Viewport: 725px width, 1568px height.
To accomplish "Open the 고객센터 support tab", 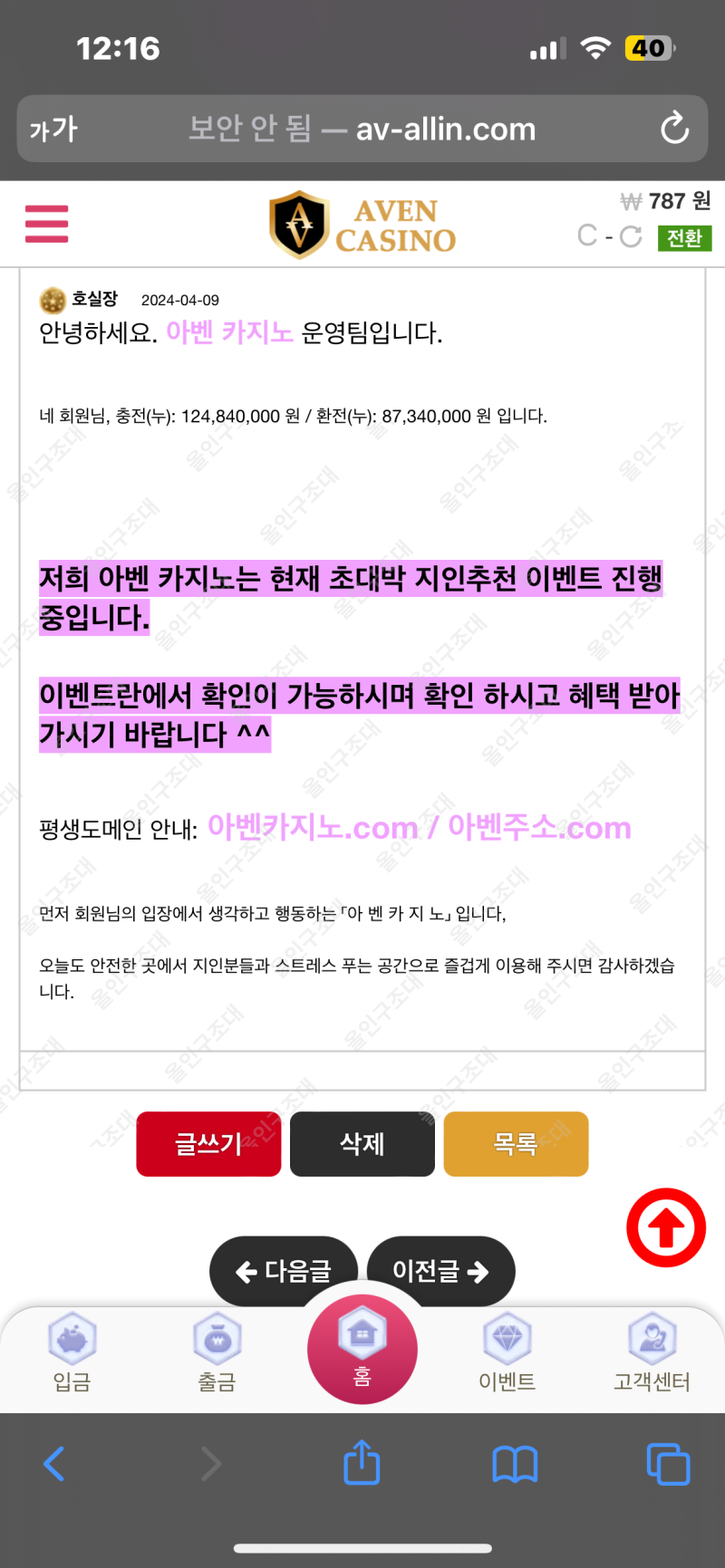I will [652, 1352].
